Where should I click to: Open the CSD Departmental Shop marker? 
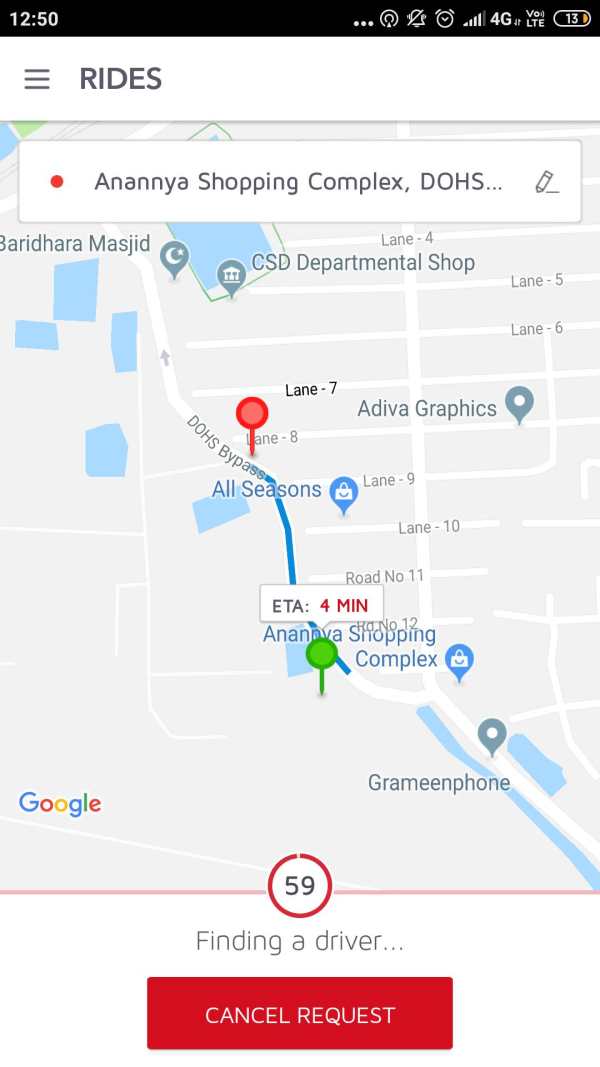click(x=231, y=278)
